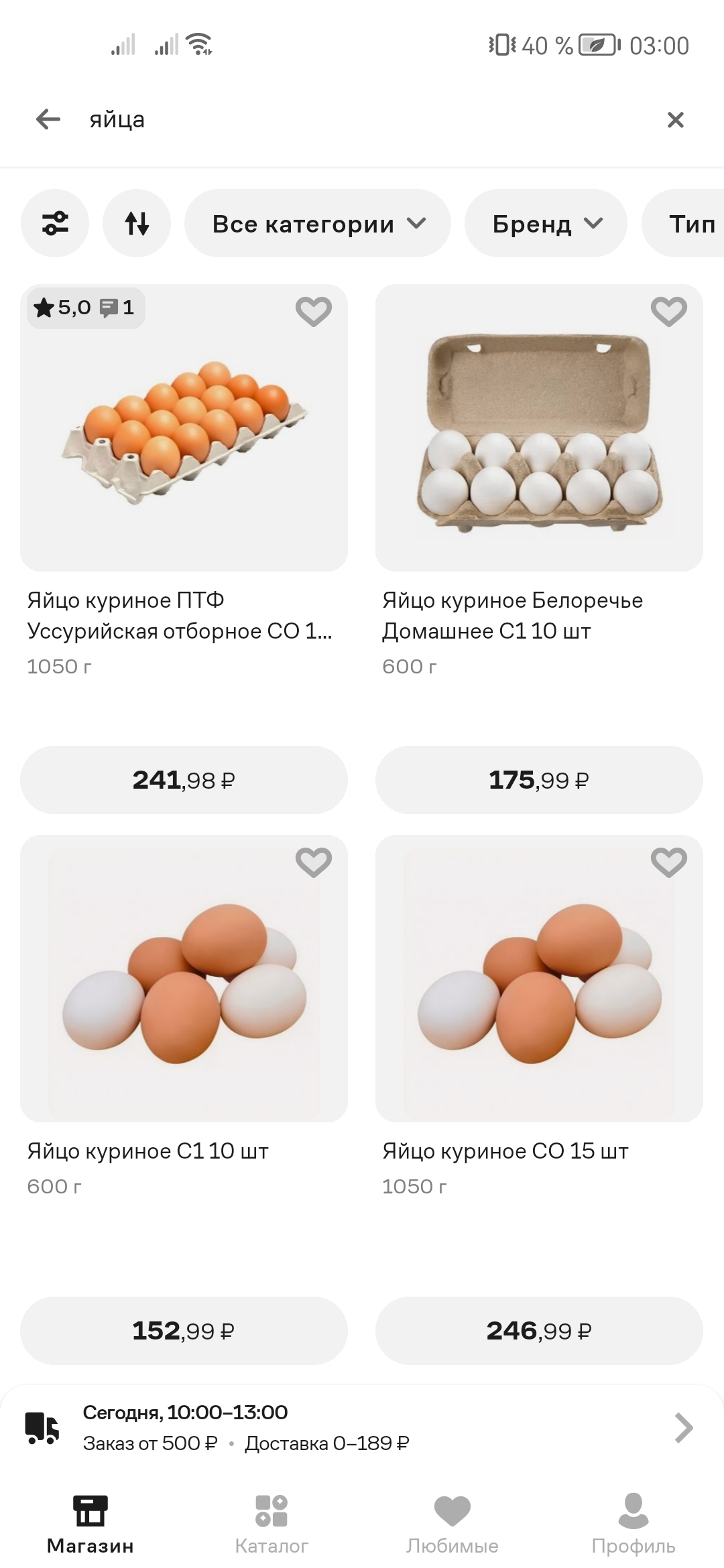The height and width of the screenshot is (1568, 724).
Task: Expand the Тип filter chip
Action: [x=690, y=223]
